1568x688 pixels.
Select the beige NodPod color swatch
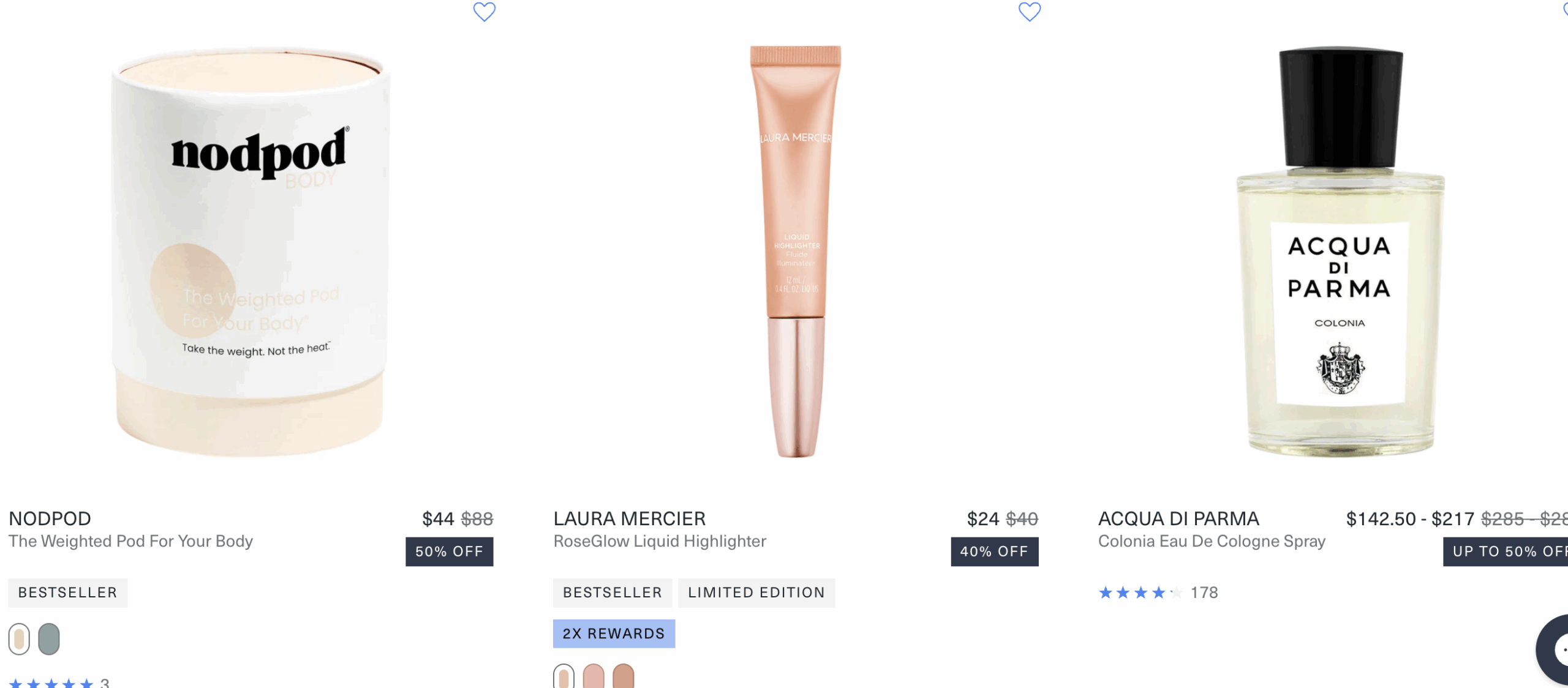point(19,639)
